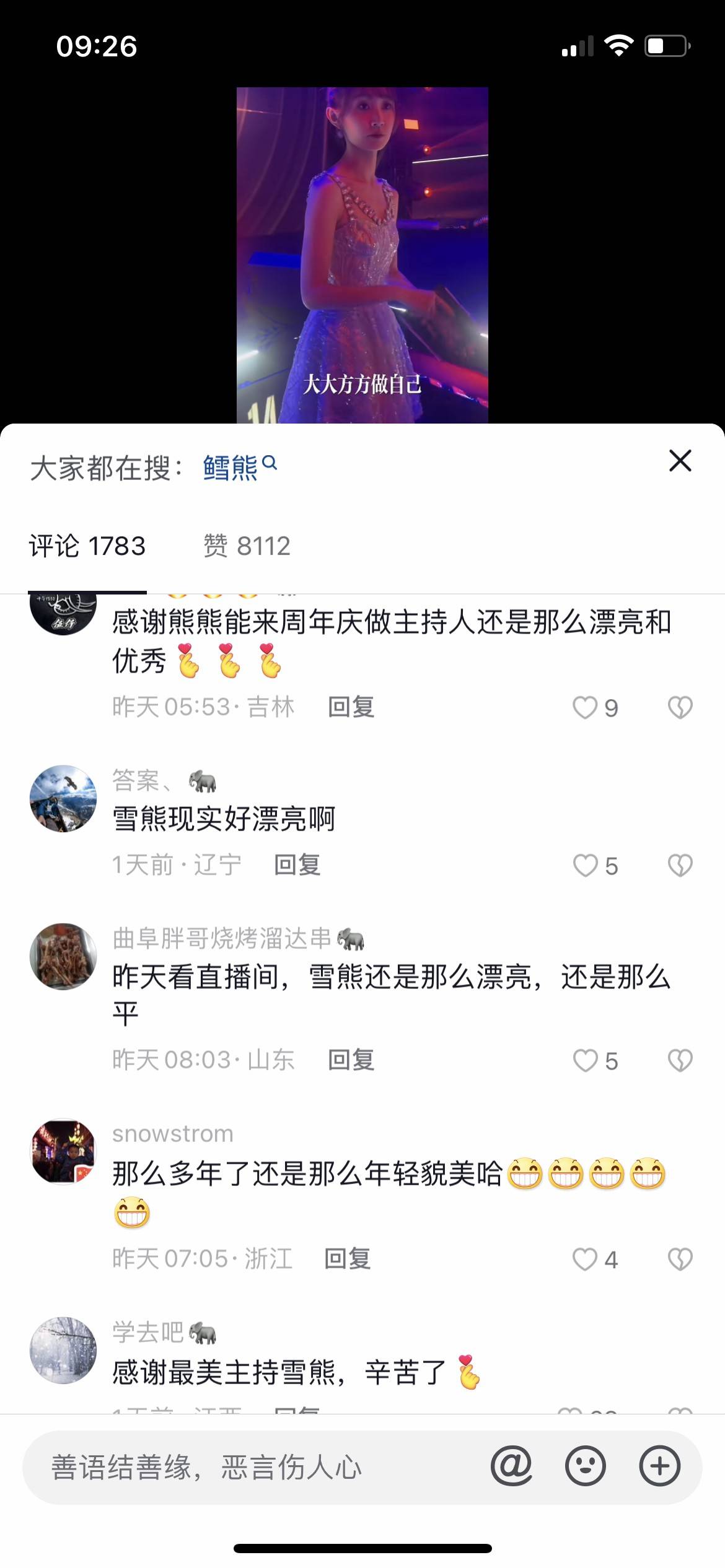Select the 评论 1783 tab
The height and width of the screenshot is (1568, 725).
pos(87,546)
